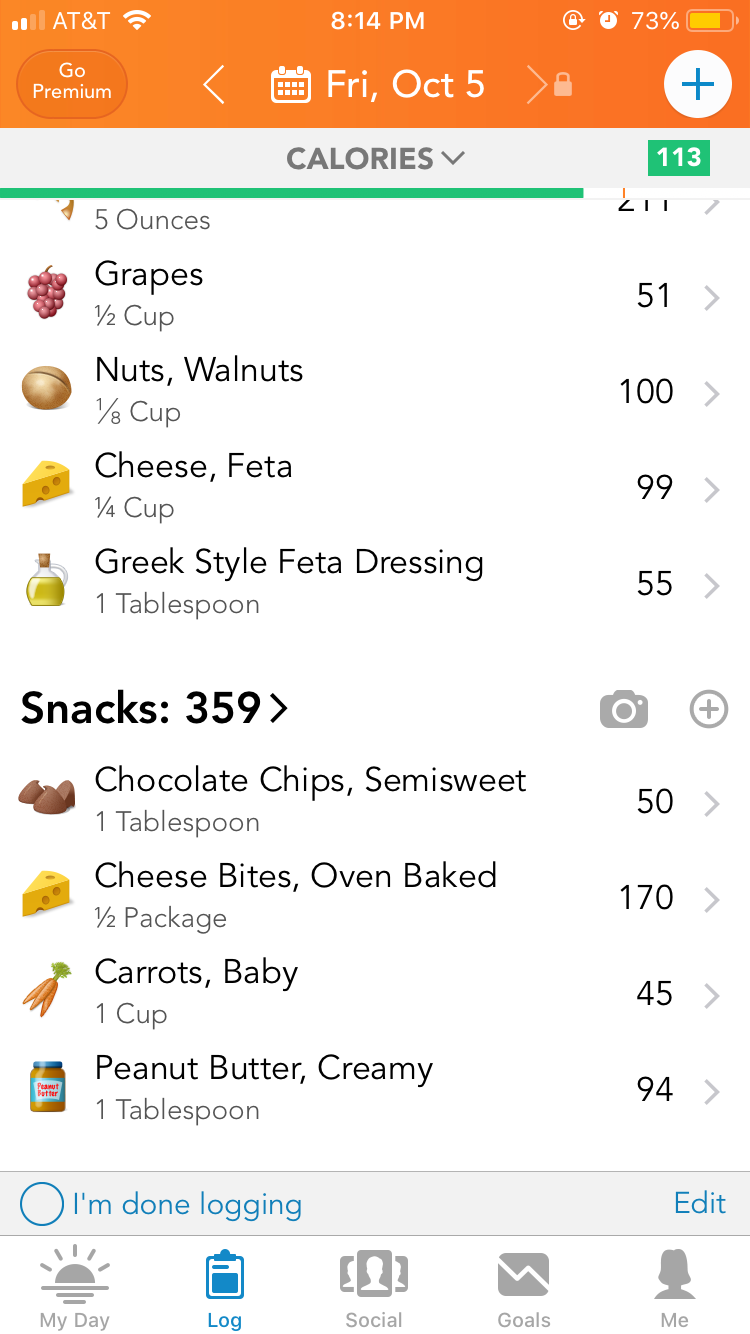Open the Snacks: 359 summary
The width and height of the screenshot is (750, 1334).
pyautogui.click(x=155, y=709)
